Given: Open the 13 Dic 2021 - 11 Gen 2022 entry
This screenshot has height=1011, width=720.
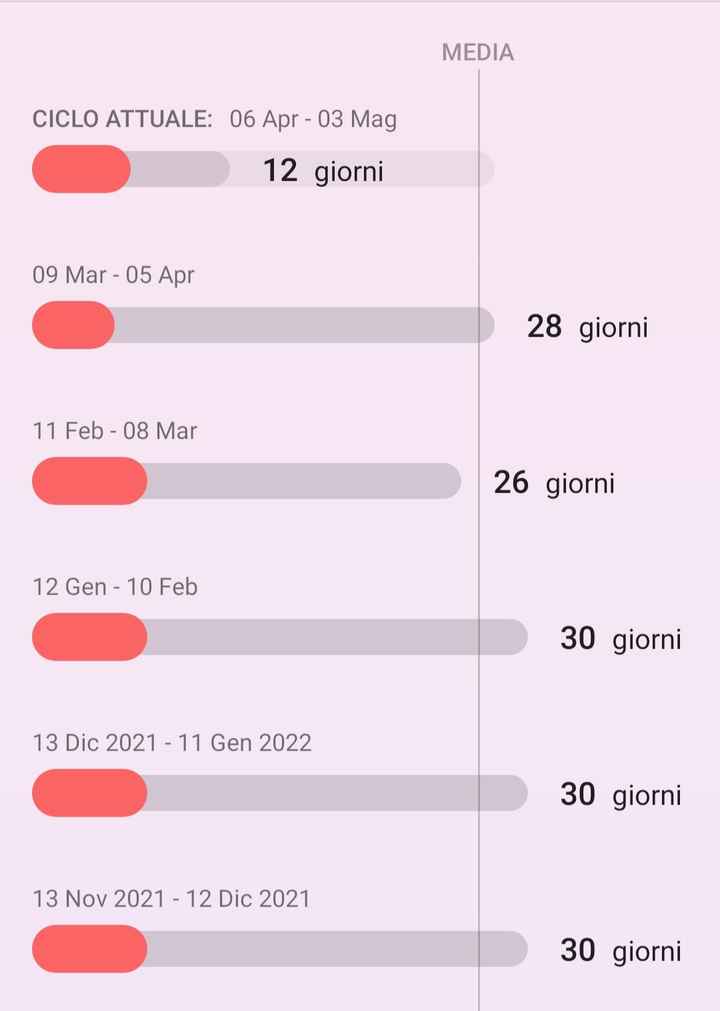Looking at the screenshot, I should tap(171, 743).
